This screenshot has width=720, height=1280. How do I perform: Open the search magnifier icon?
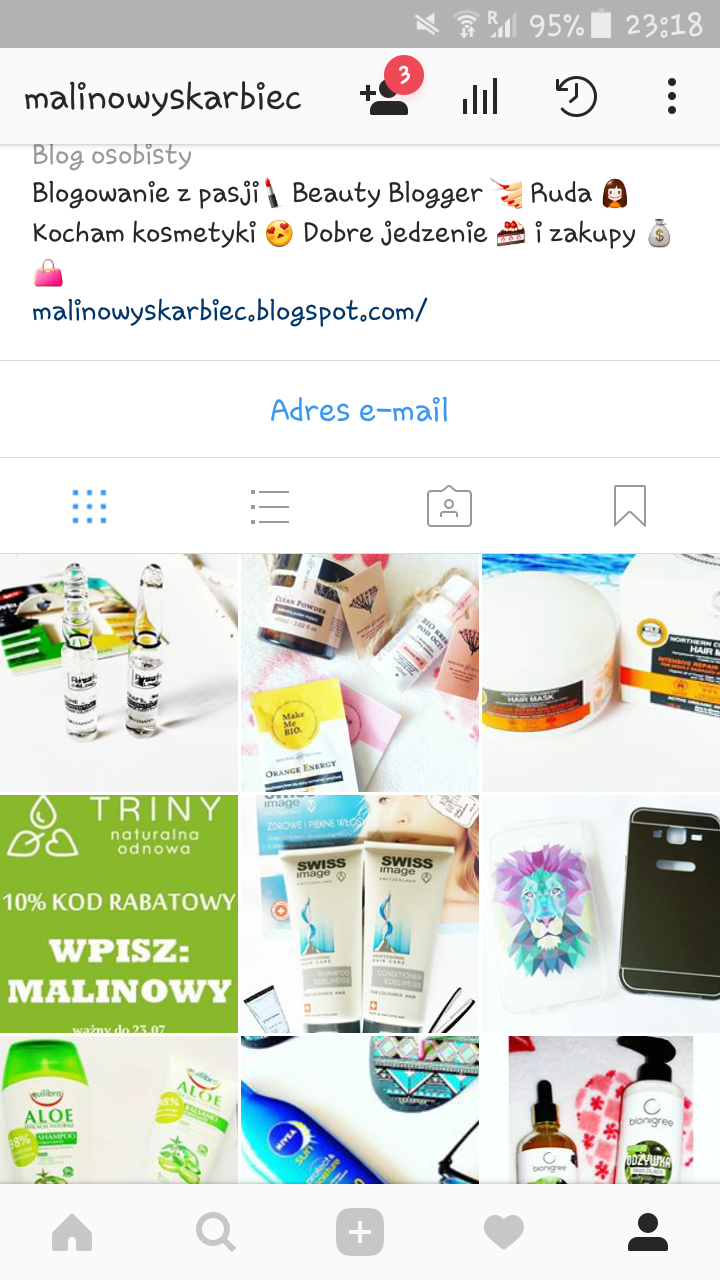(215, 1232)
